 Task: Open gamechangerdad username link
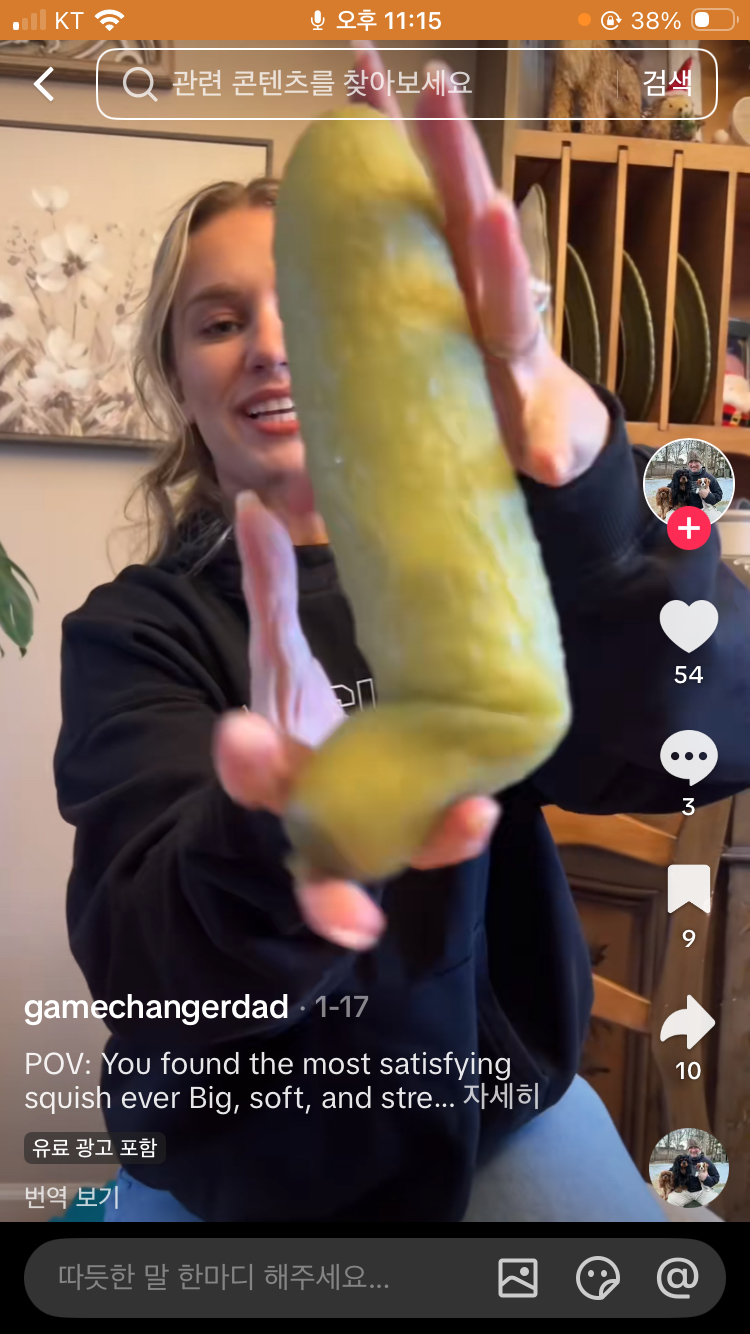point(156,1007)
